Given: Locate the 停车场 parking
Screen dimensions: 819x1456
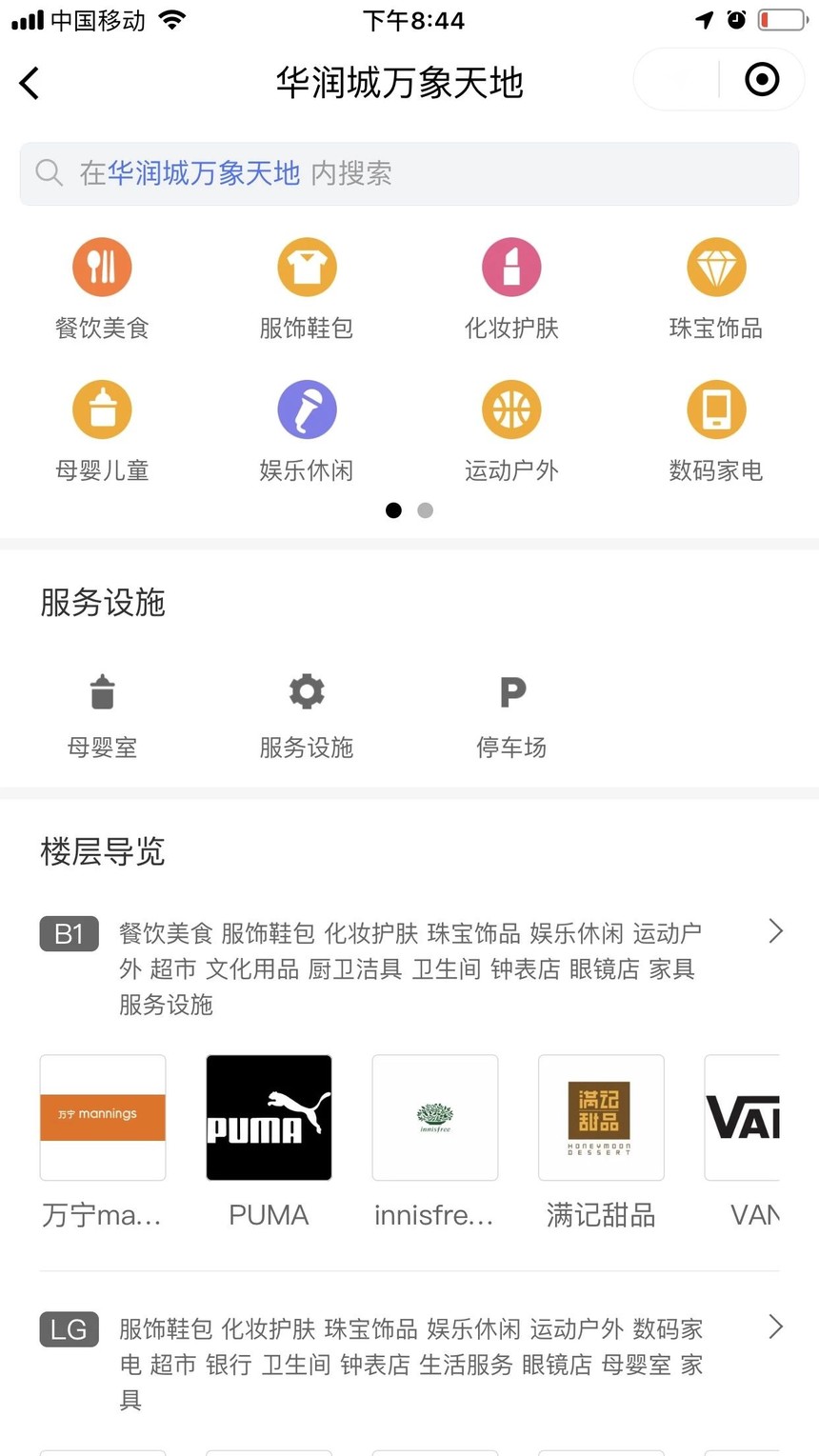Looking at the screenshot, I should pyautogui.click(x=511, y=716).
